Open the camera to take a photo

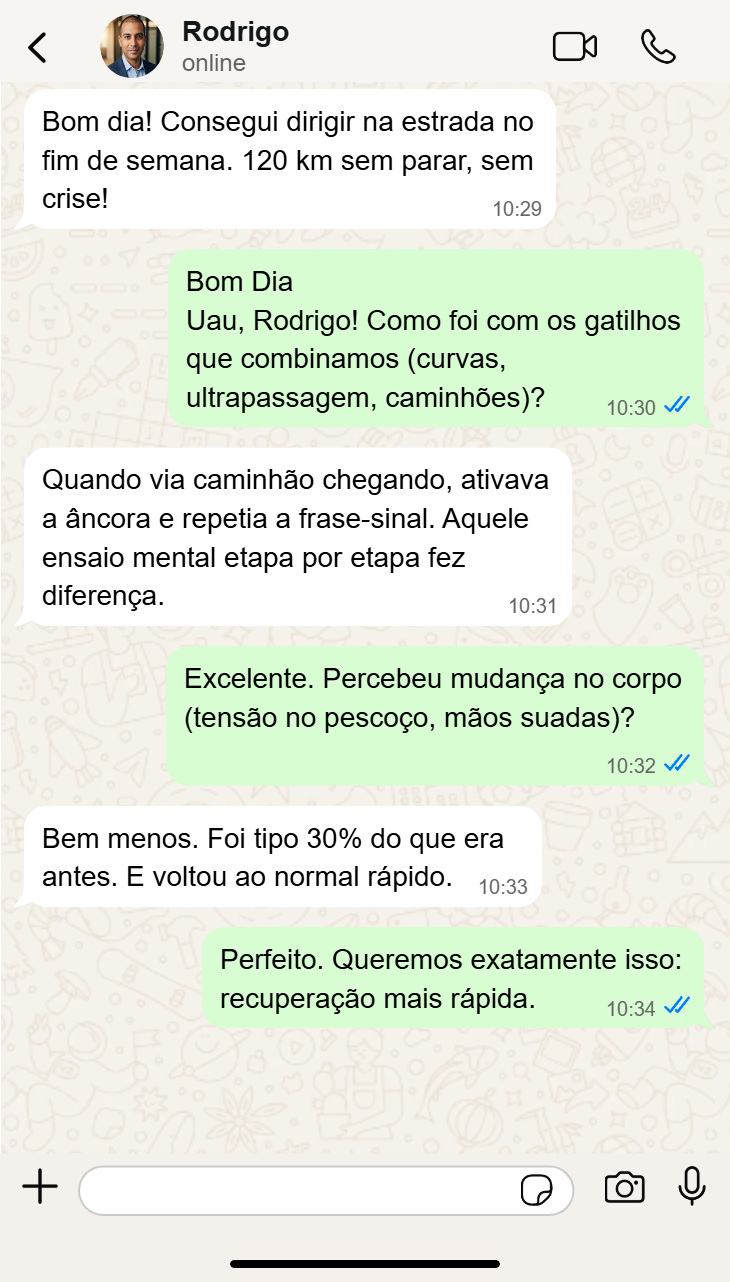624,1187
